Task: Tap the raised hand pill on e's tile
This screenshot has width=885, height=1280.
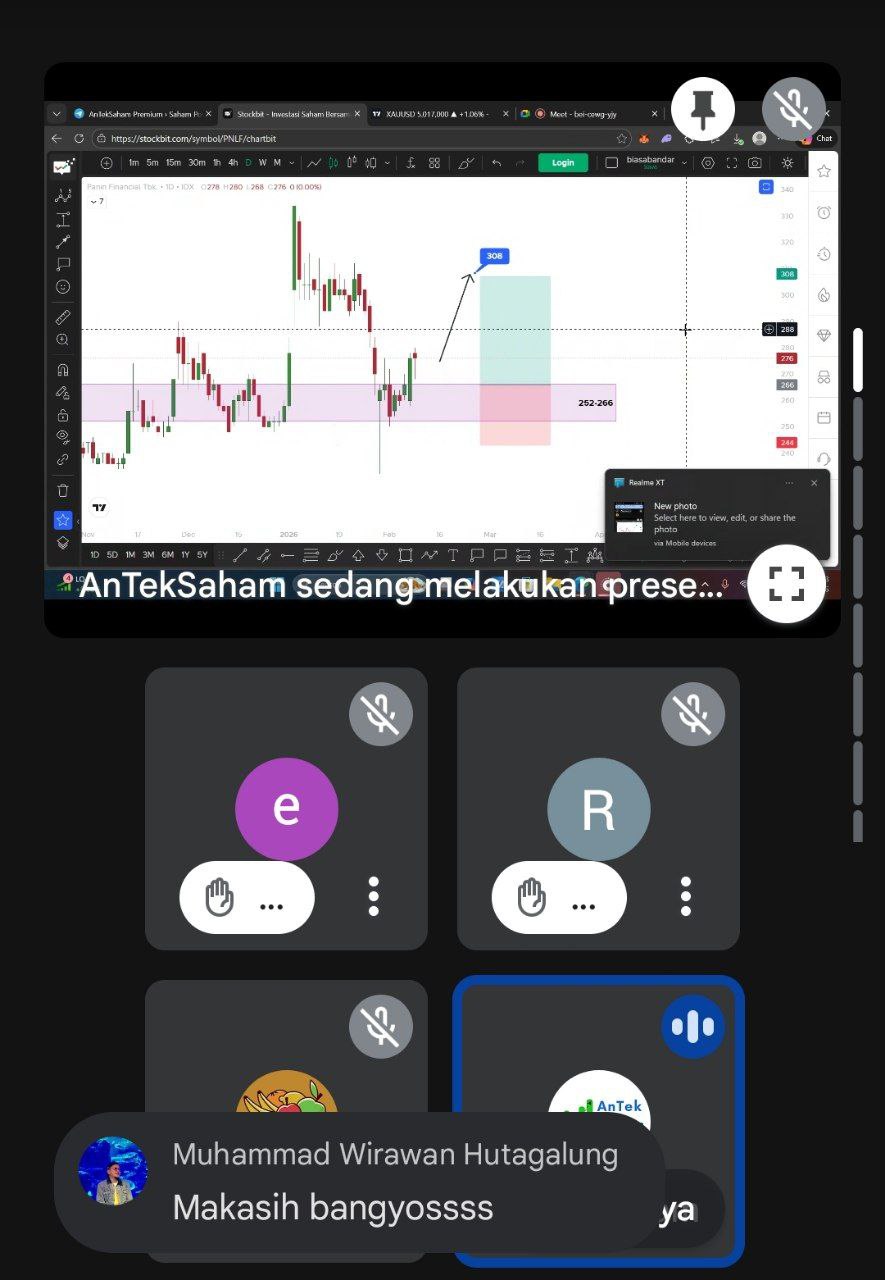Action: point(246,897)
